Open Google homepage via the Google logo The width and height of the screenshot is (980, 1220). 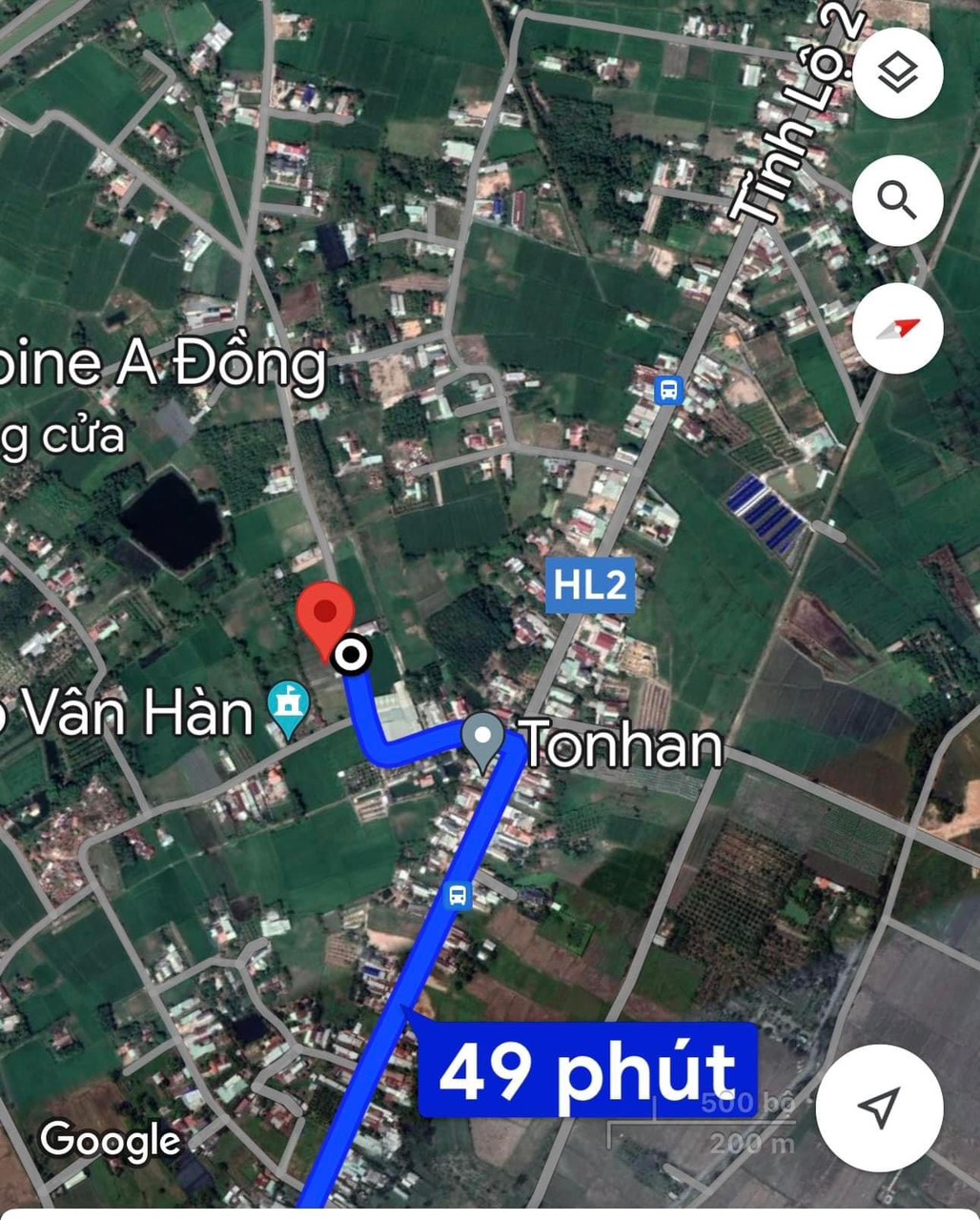108,1140
